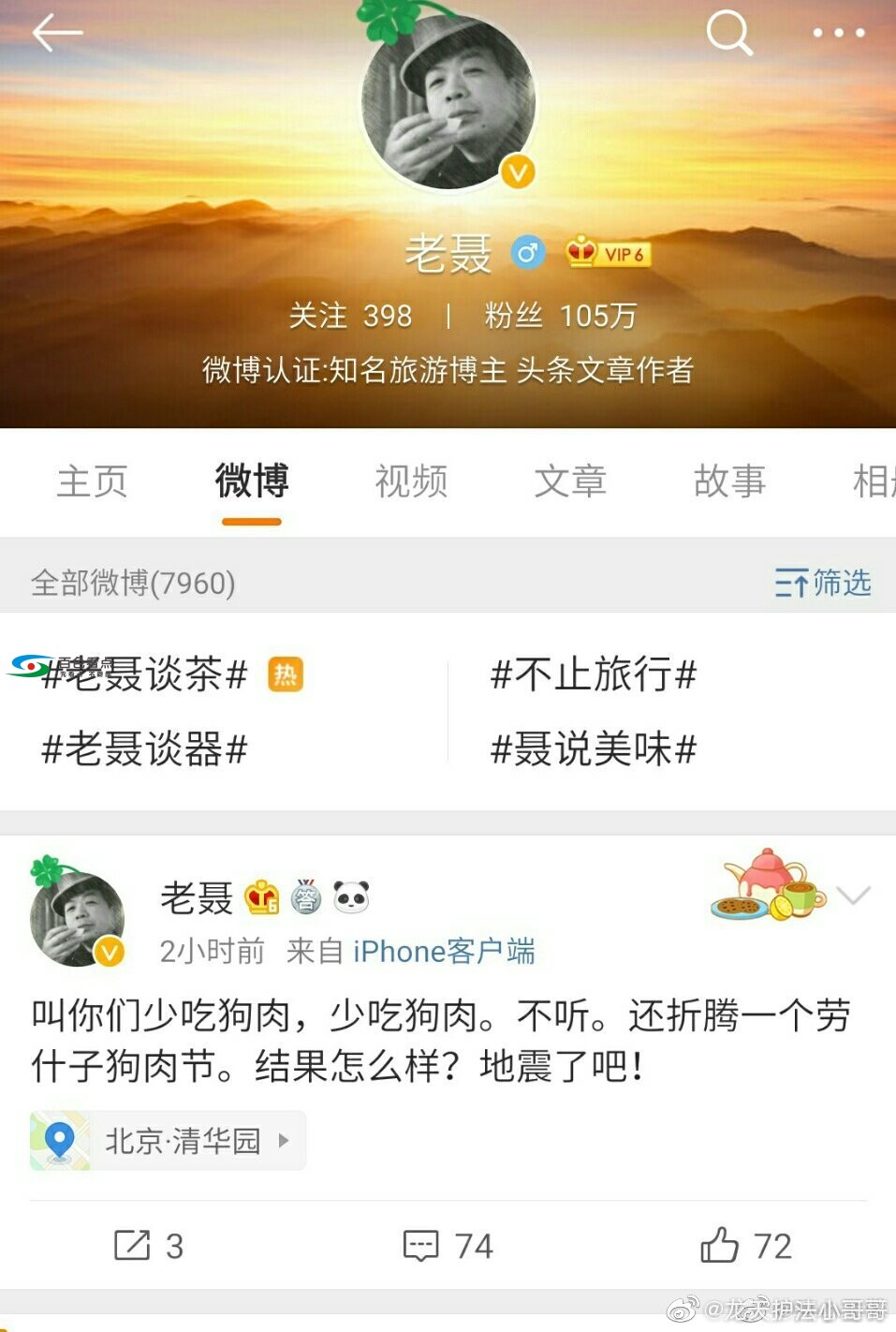Expand the post options chevron
The height and width of the screenshot is (1332, 896).
coord(853,895)
